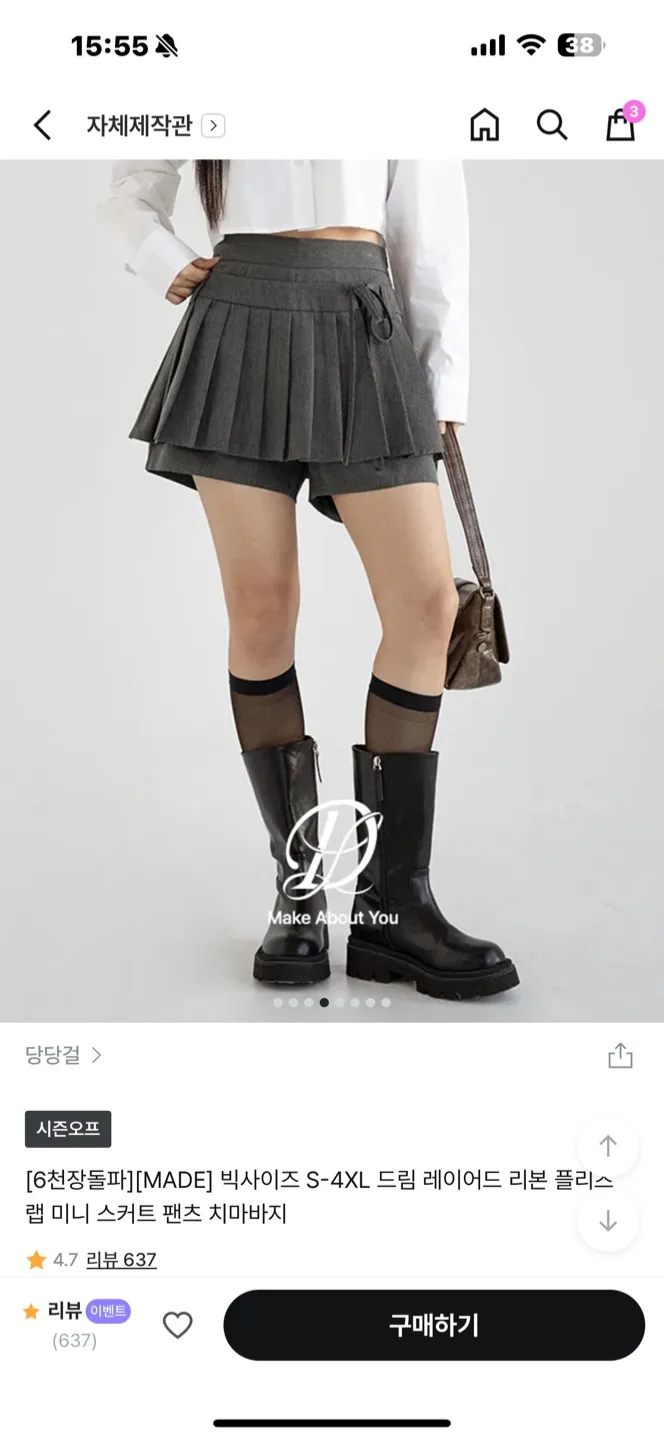The width and height of the screenshot is (664, 1440).
Task: Open the 자체제작관 category link
Action: (155, 126)
